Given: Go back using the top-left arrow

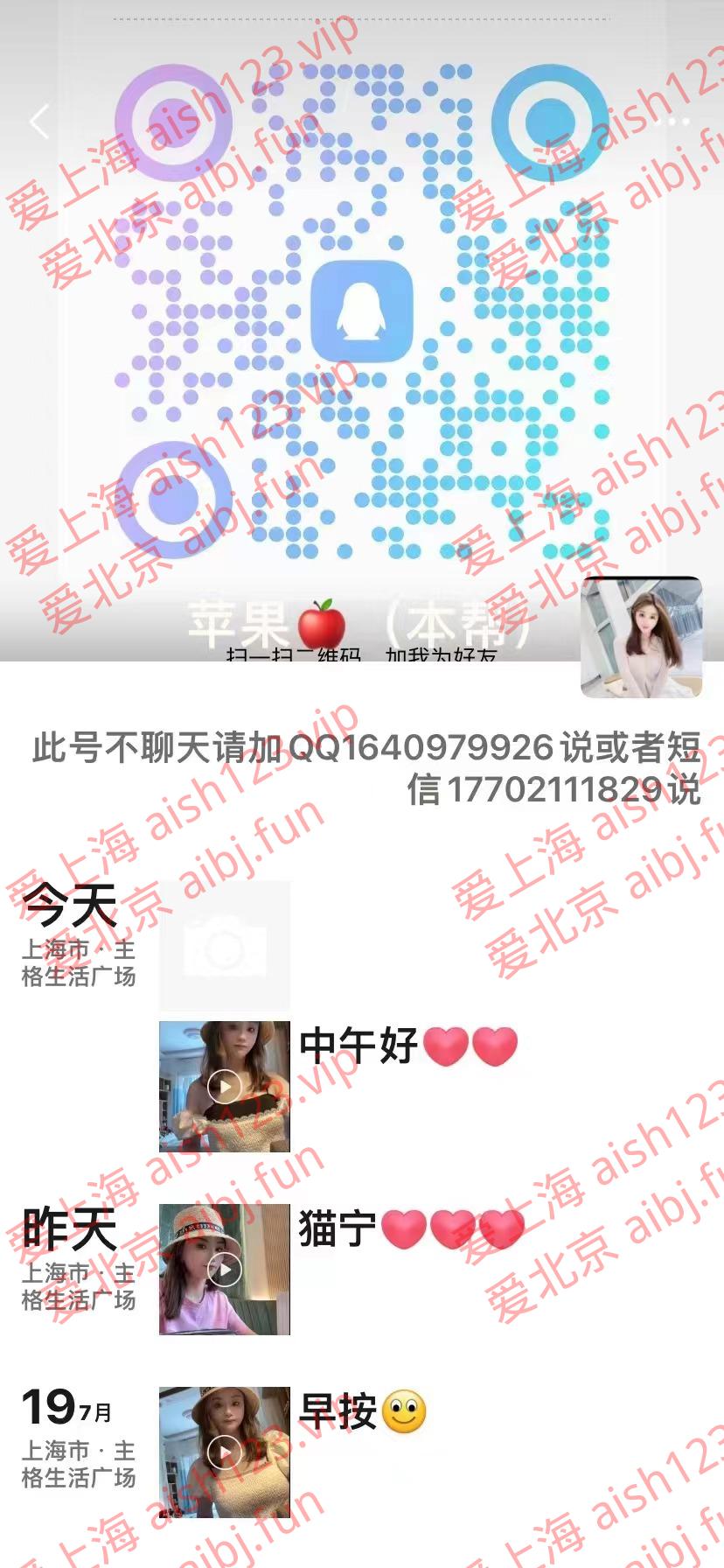Looking at the screenshot, I should tap(39, 122).
